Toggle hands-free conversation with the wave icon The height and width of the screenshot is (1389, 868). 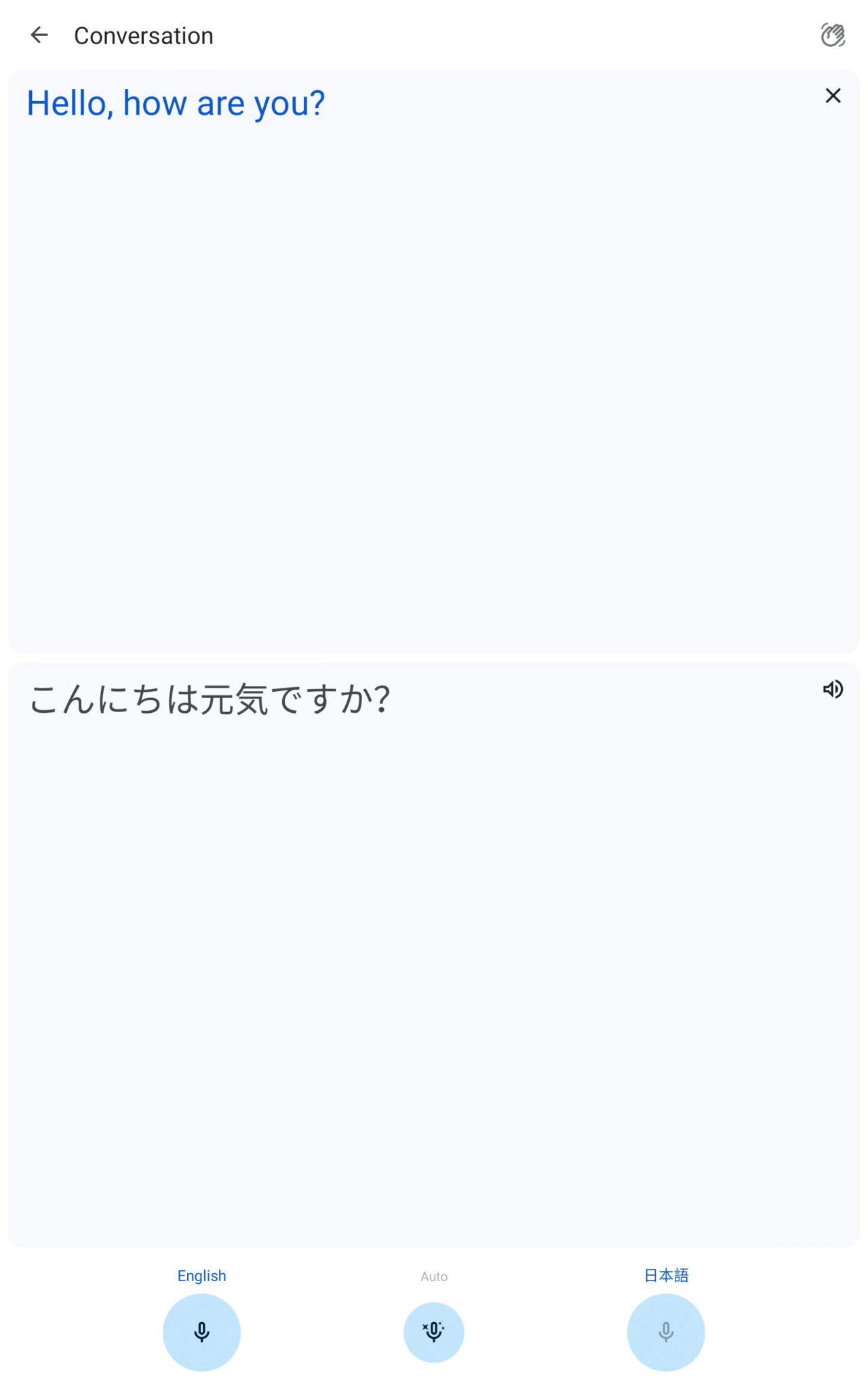click(x=834, y=35)
